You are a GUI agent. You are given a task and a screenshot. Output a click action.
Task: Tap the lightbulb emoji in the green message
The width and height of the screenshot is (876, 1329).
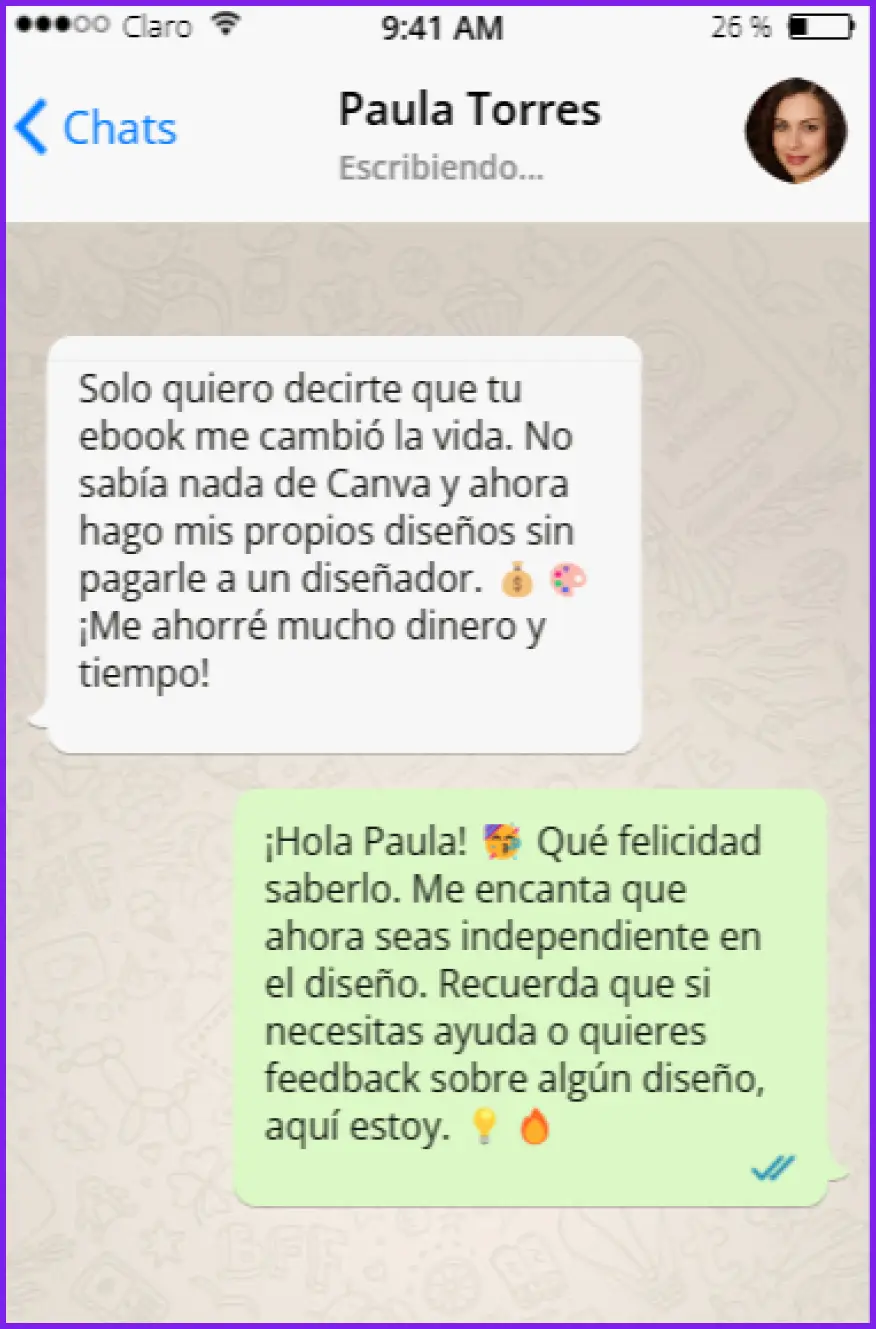(x=484, y=1127)
